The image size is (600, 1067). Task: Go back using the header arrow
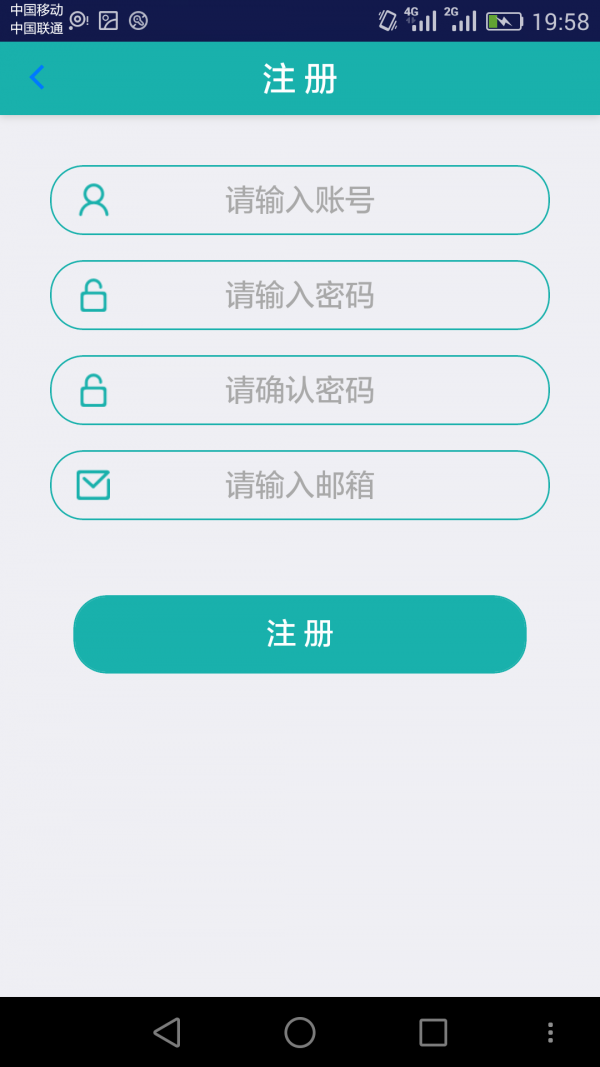(x=37, y=77)
